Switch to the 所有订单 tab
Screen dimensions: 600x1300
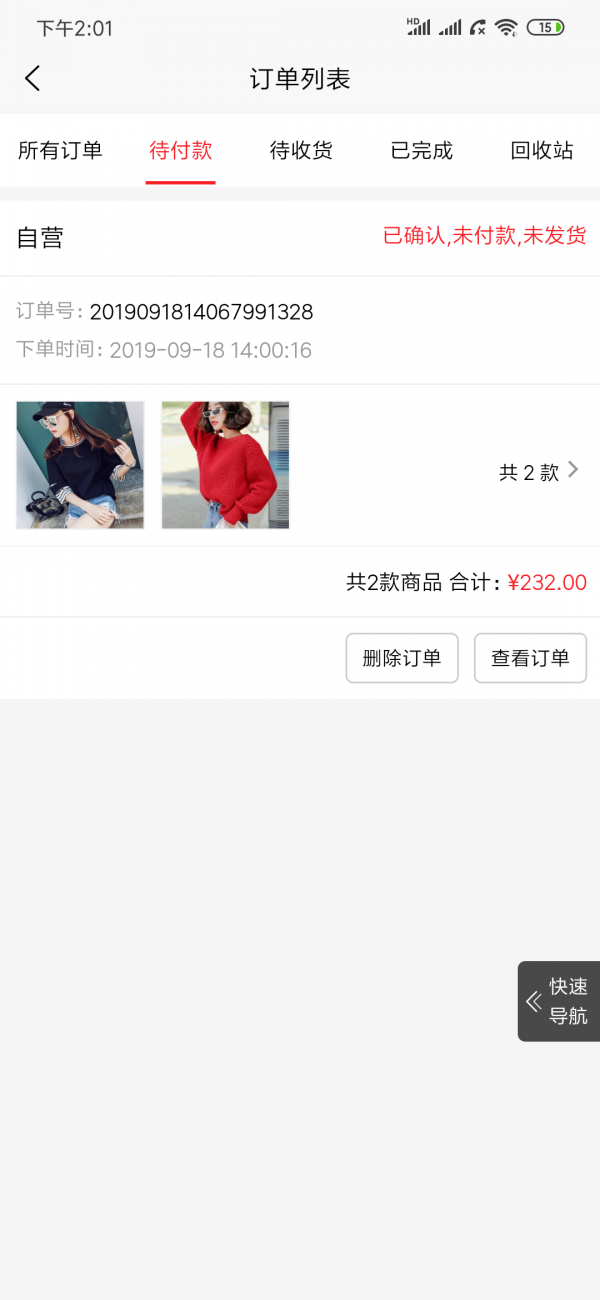tap(60, 151)
